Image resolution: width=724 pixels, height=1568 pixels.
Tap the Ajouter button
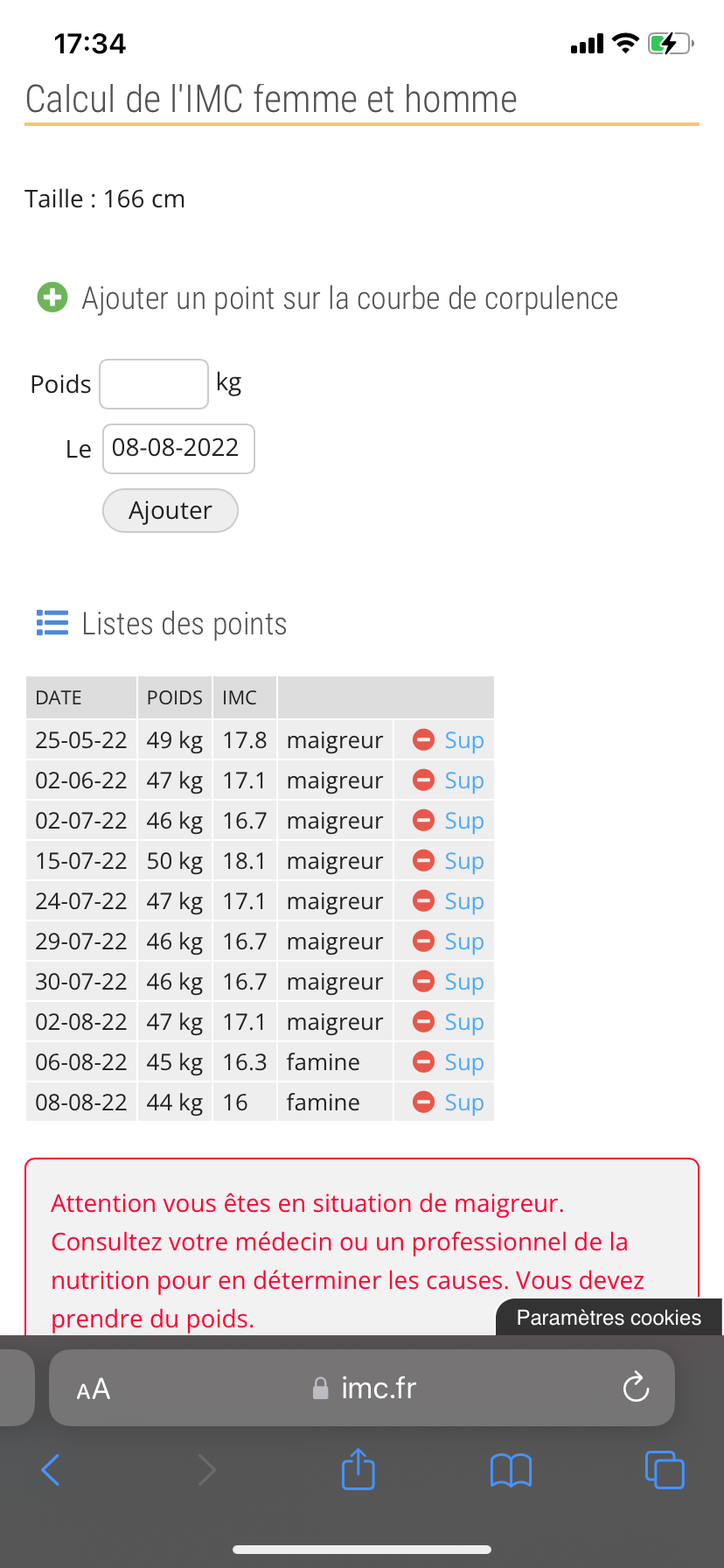(x=171, y=510)
